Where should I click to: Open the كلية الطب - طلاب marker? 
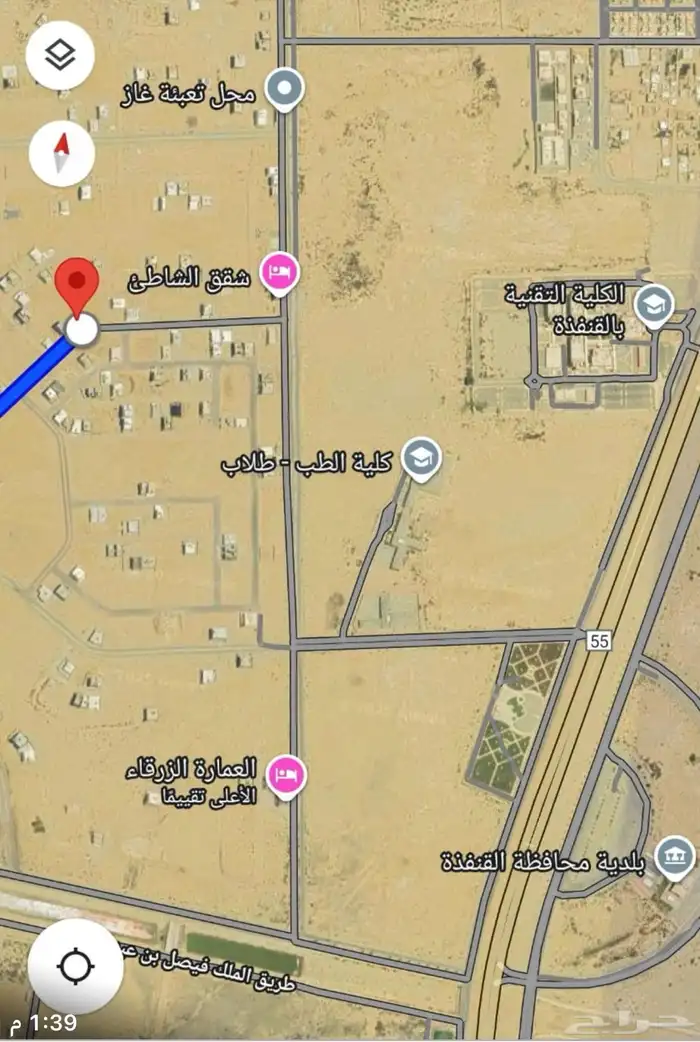(421, 460)
